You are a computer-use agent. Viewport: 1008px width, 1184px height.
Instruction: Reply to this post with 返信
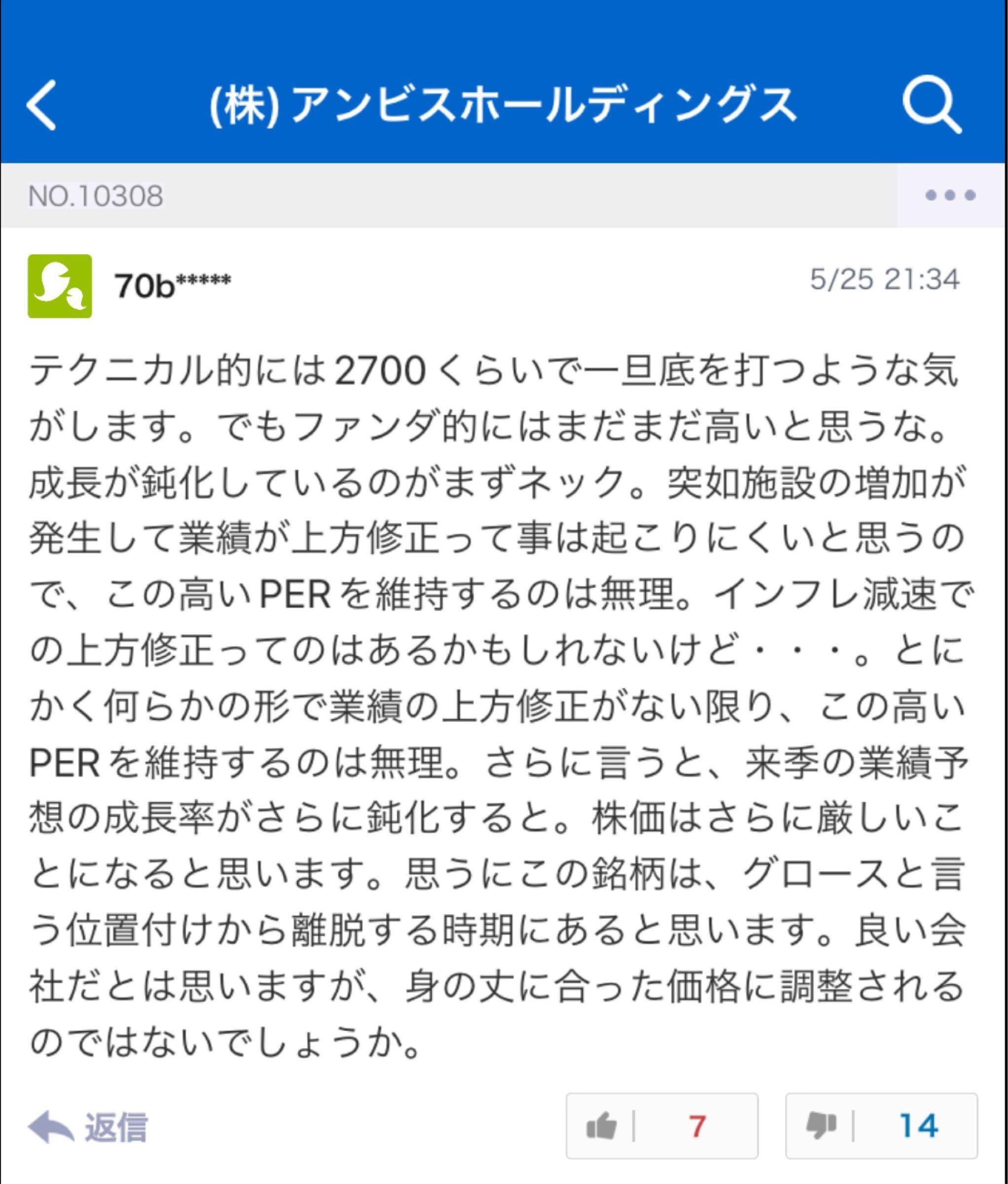(89, 1126)
